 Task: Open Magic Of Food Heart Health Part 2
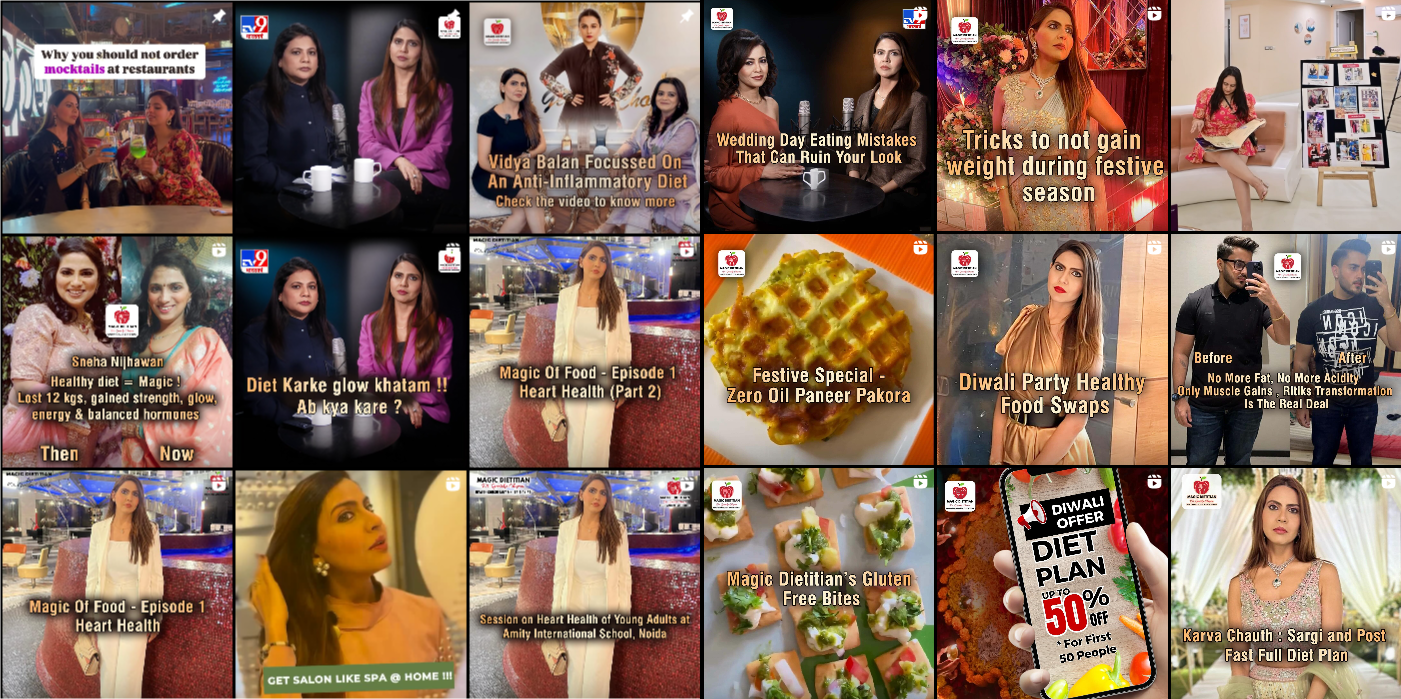pyautogui.click(x=585, y=351)
